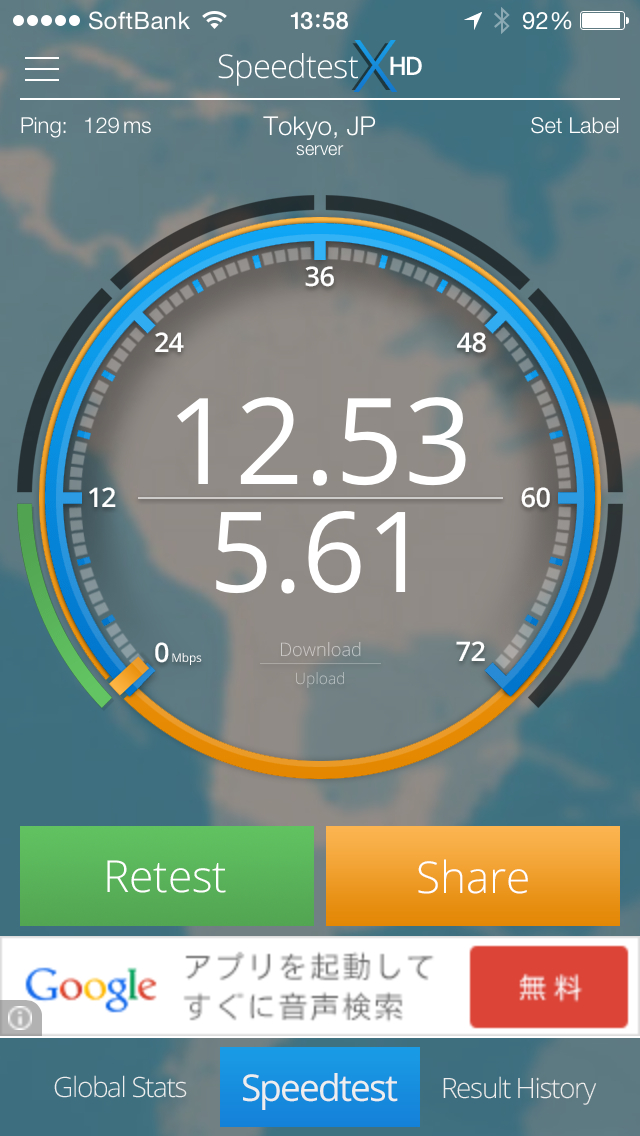Tap the ad info icon
Viewport: 640px width, 1136px height.
point(19,1018)
